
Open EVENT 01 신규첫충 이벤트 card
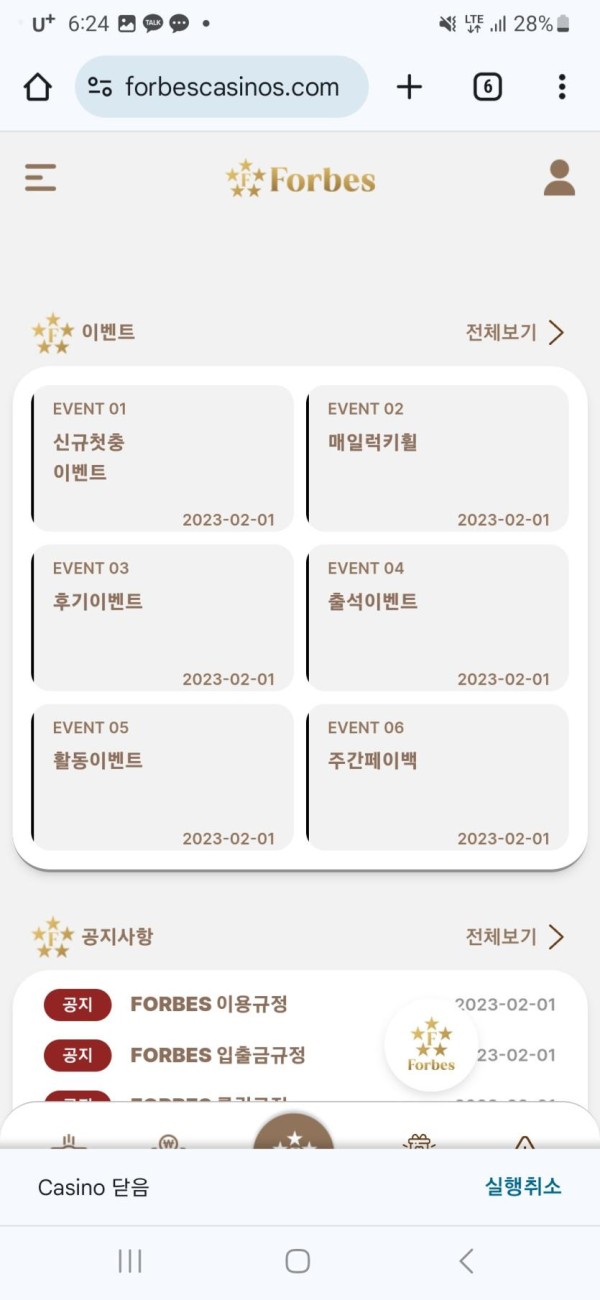pos(163,458)
